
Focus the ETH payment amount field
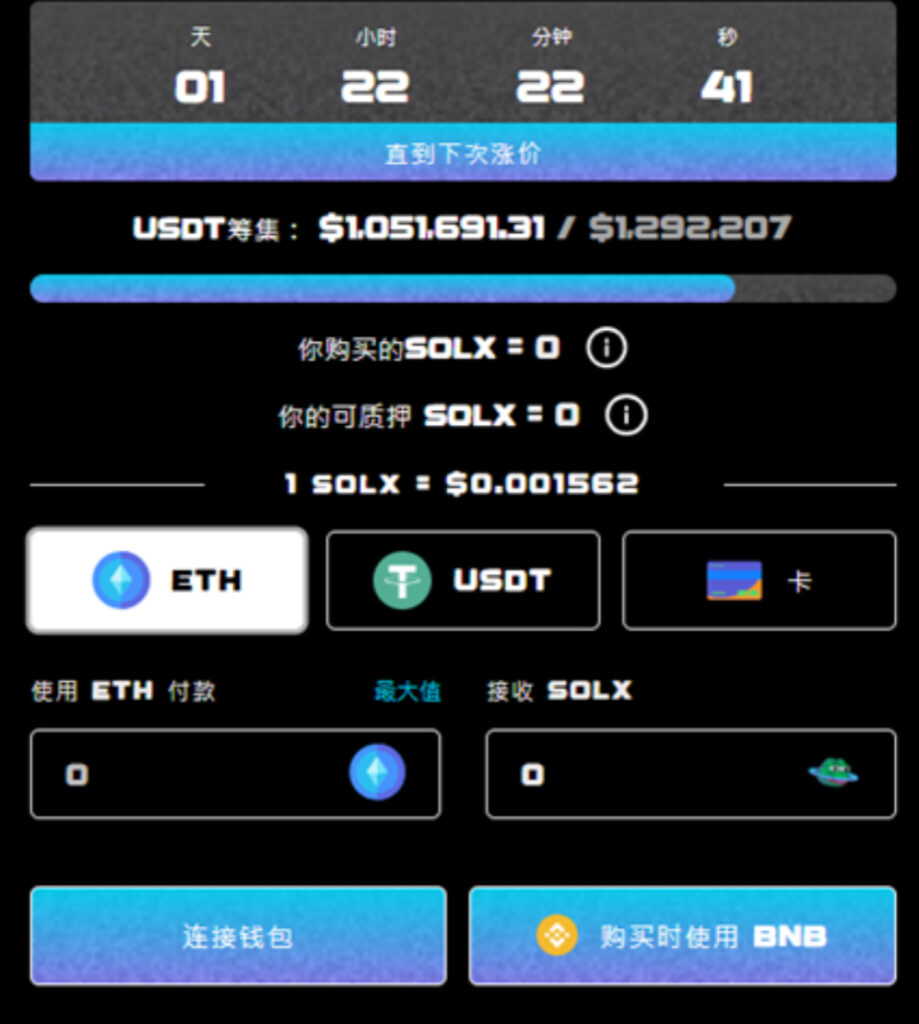pyautogui.click(x=200, y=774)
